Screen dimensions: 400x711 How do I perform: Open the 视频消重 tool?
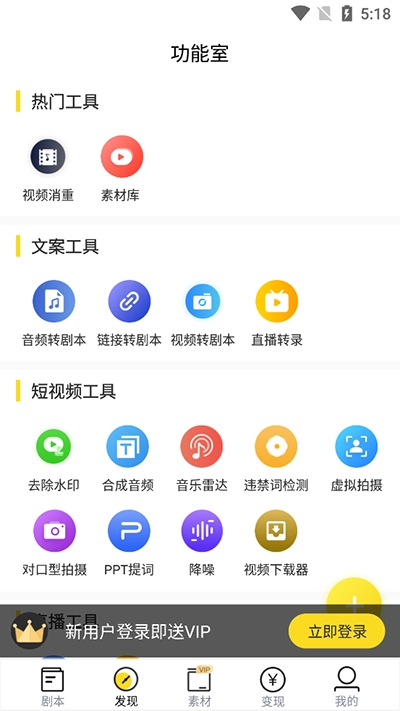pos(48,170)
